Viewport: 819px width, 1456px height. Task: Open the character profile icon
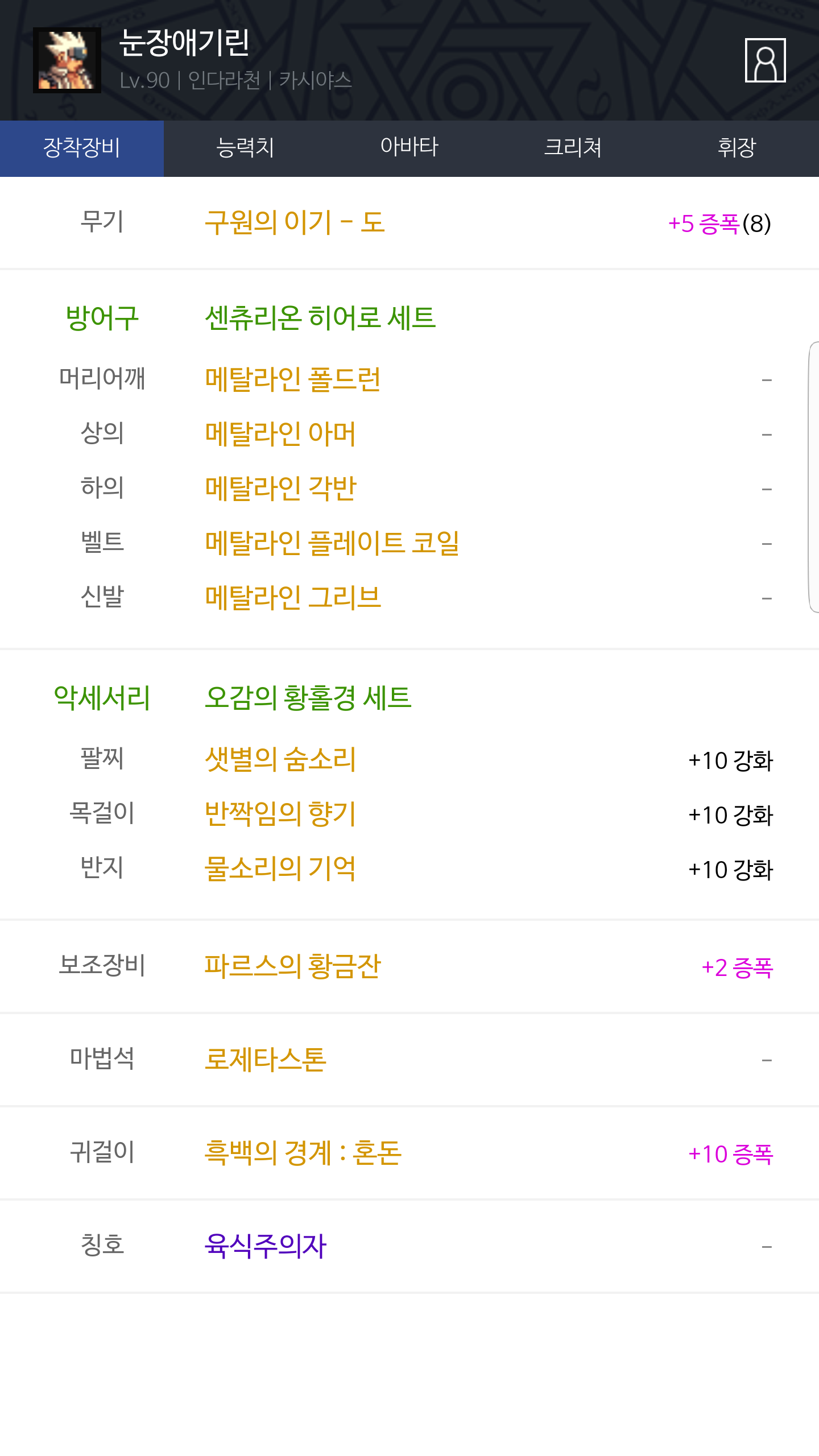coord(765,60)
